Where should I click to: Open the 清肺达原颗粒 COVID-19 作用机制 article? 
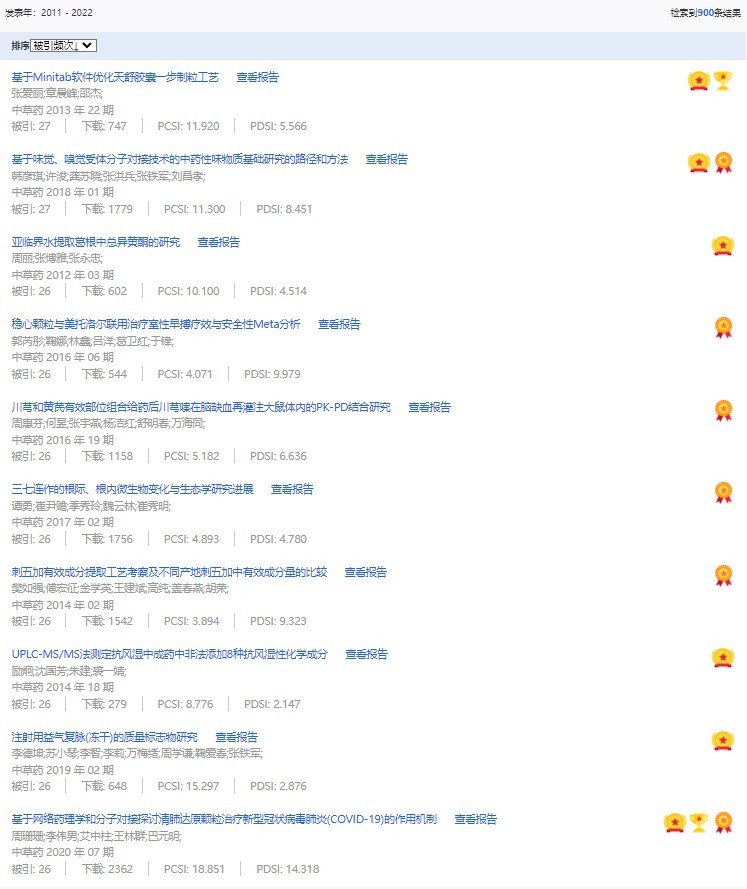point(224,819)
